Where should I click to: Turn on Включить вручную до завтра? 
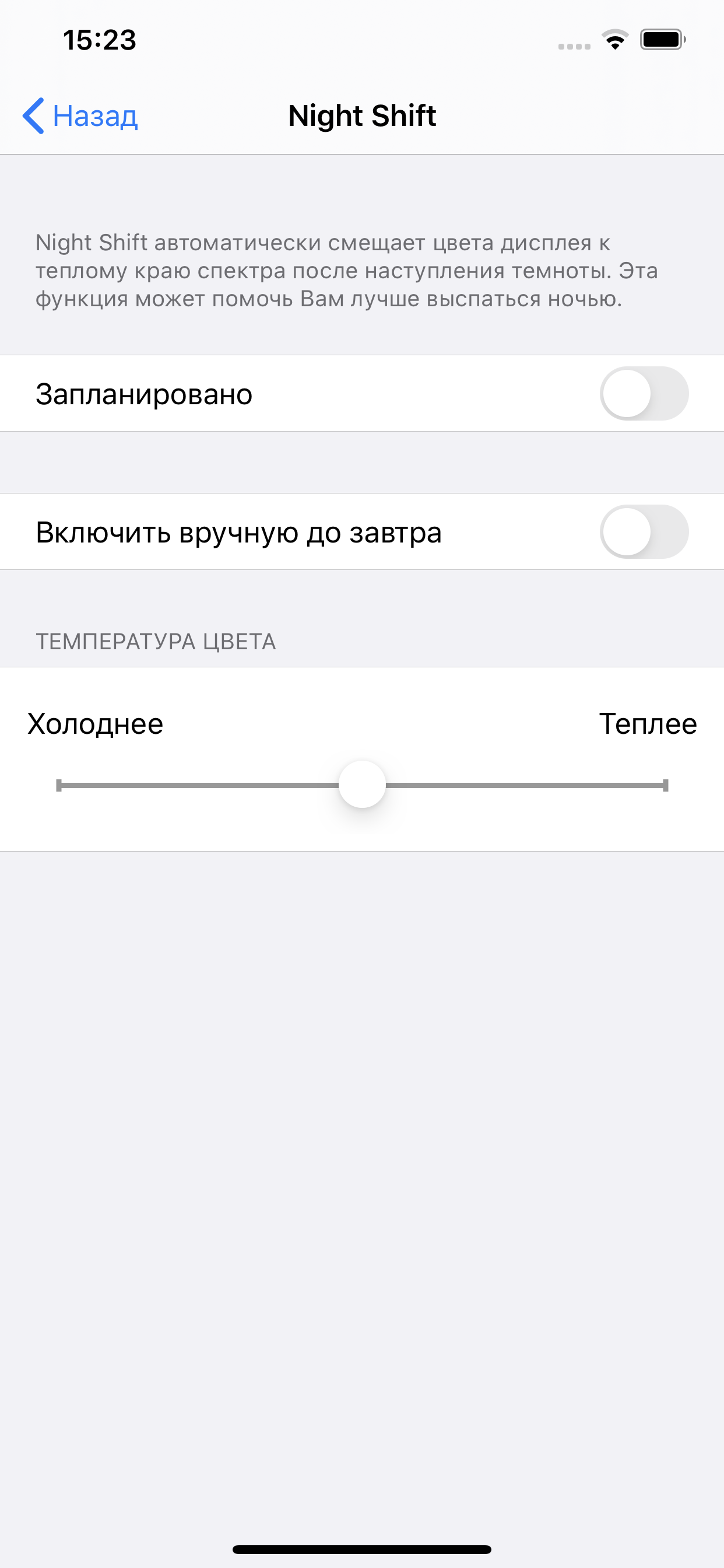644,532
